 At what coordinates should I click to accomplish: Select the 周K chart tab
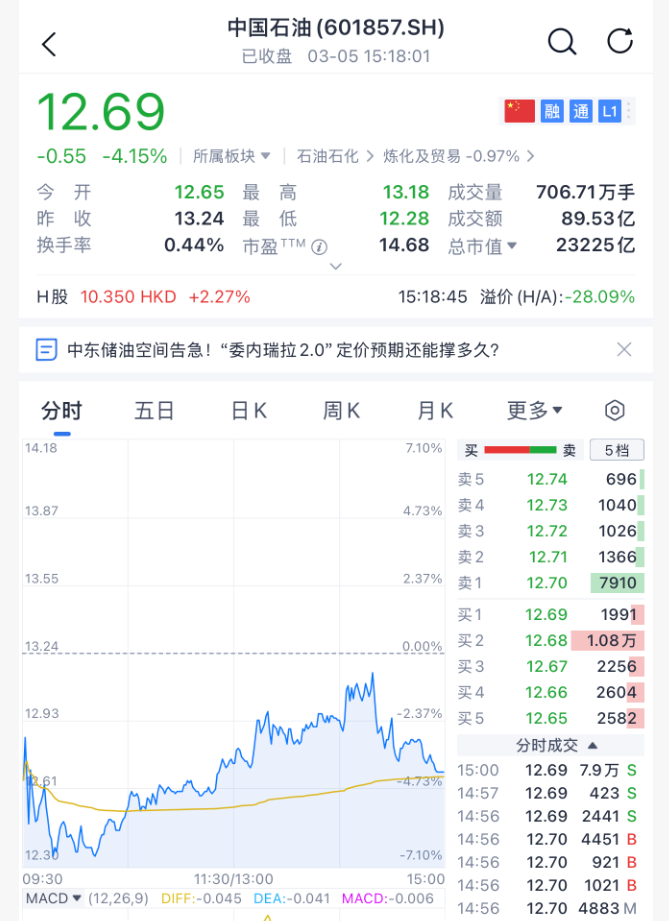tap(342, 410)
